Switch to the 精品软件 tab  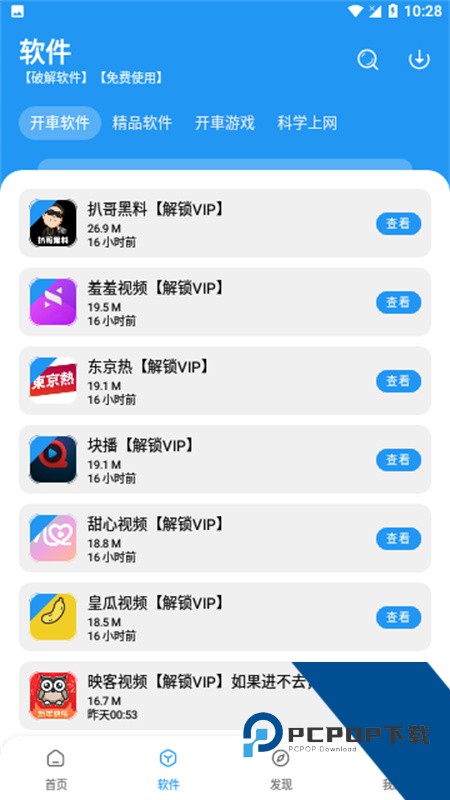tap(142, 123)
